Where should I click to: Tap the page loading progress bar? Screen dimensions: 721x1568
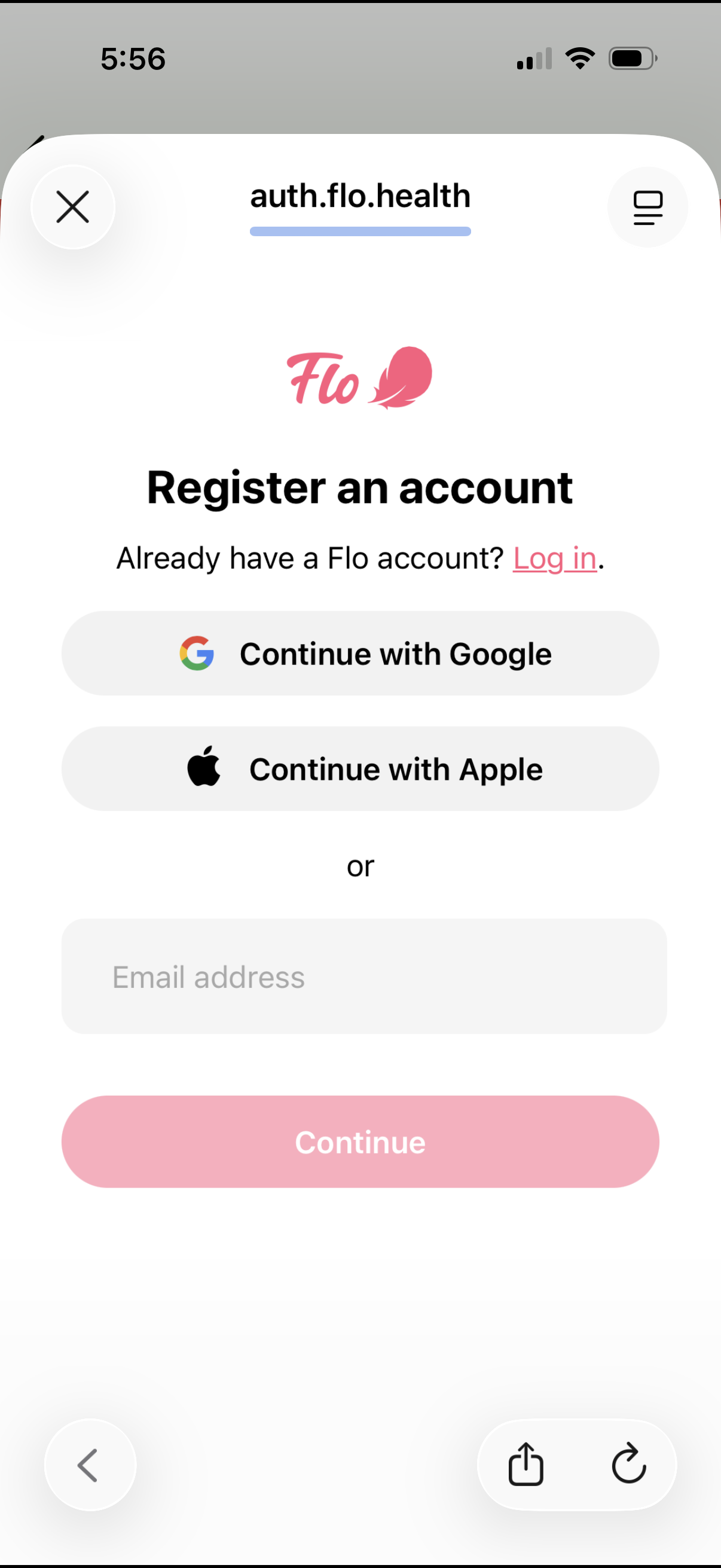point(360,230)
